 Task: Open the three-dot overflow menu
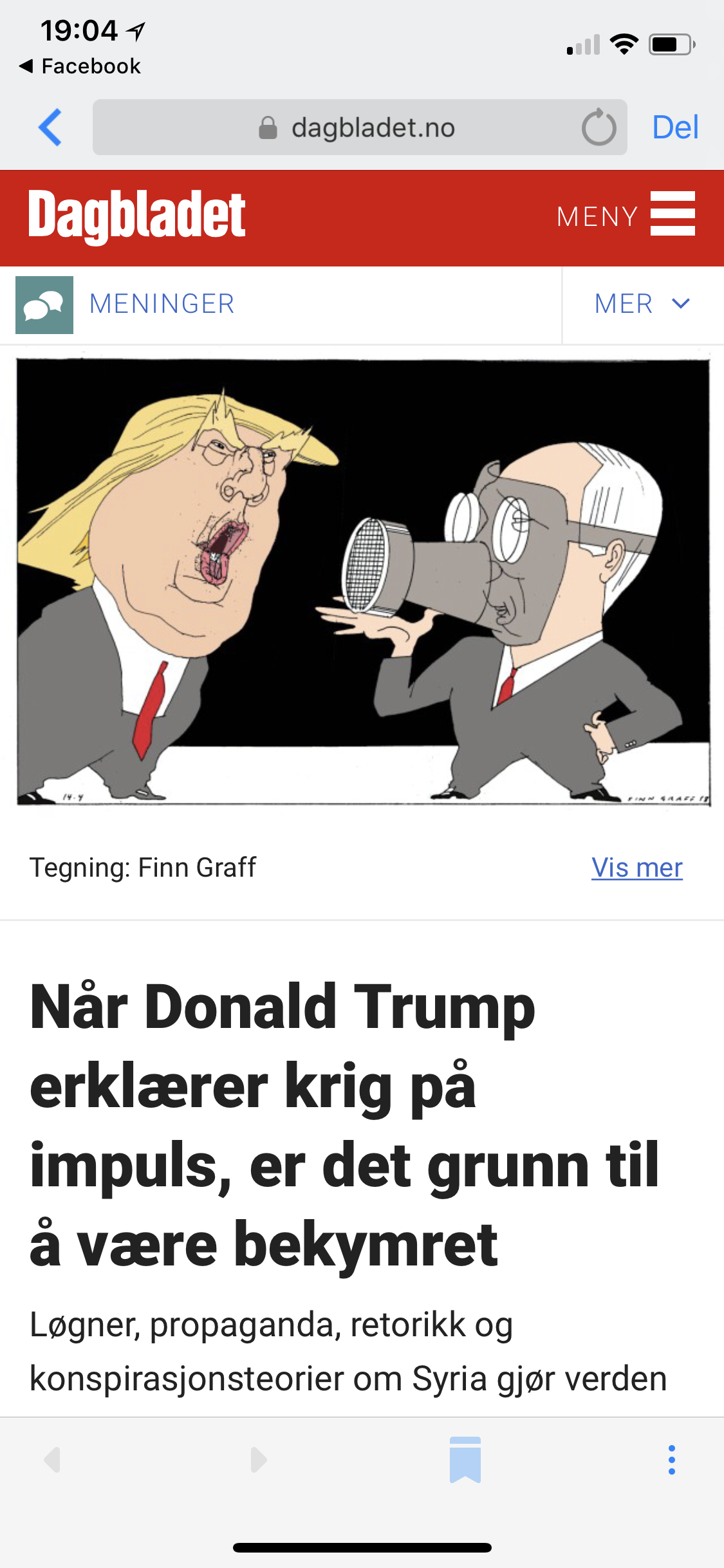(672, 1460)
